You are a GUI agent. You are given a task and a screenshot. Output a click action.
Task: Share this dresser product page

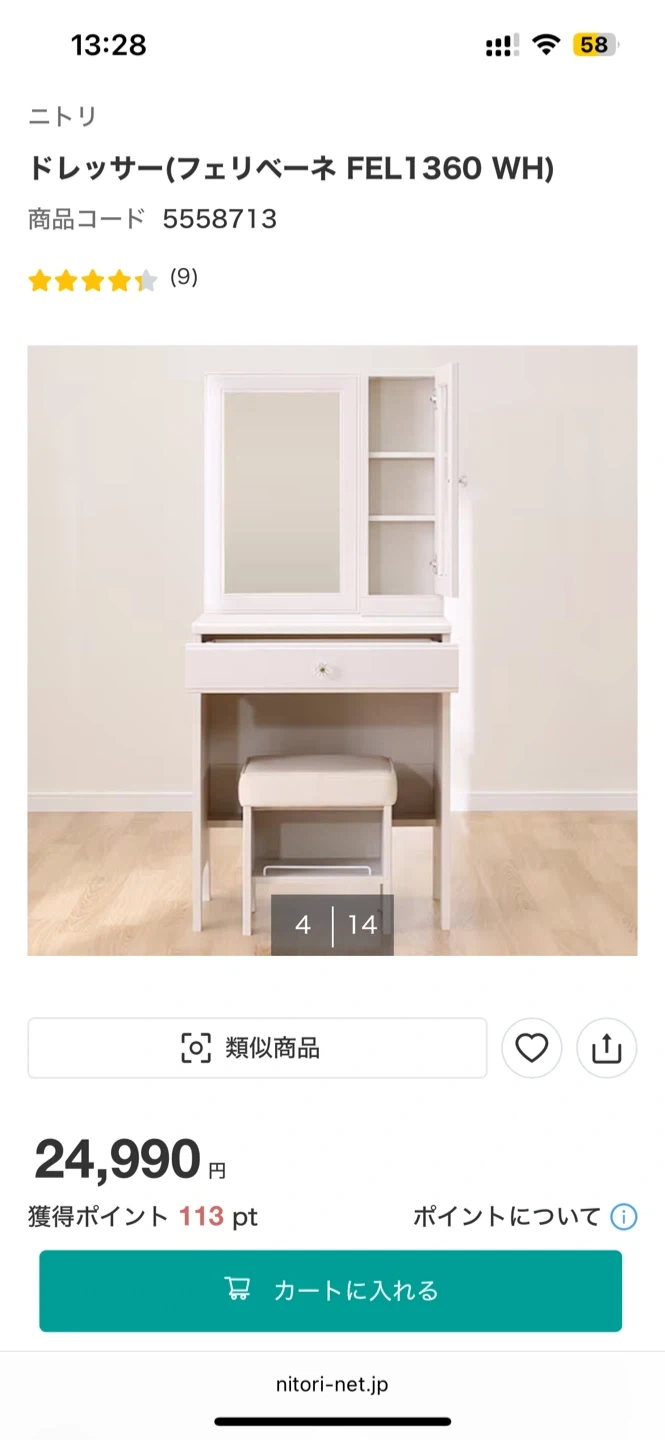pyautogui.click(x=606, y=1048)
